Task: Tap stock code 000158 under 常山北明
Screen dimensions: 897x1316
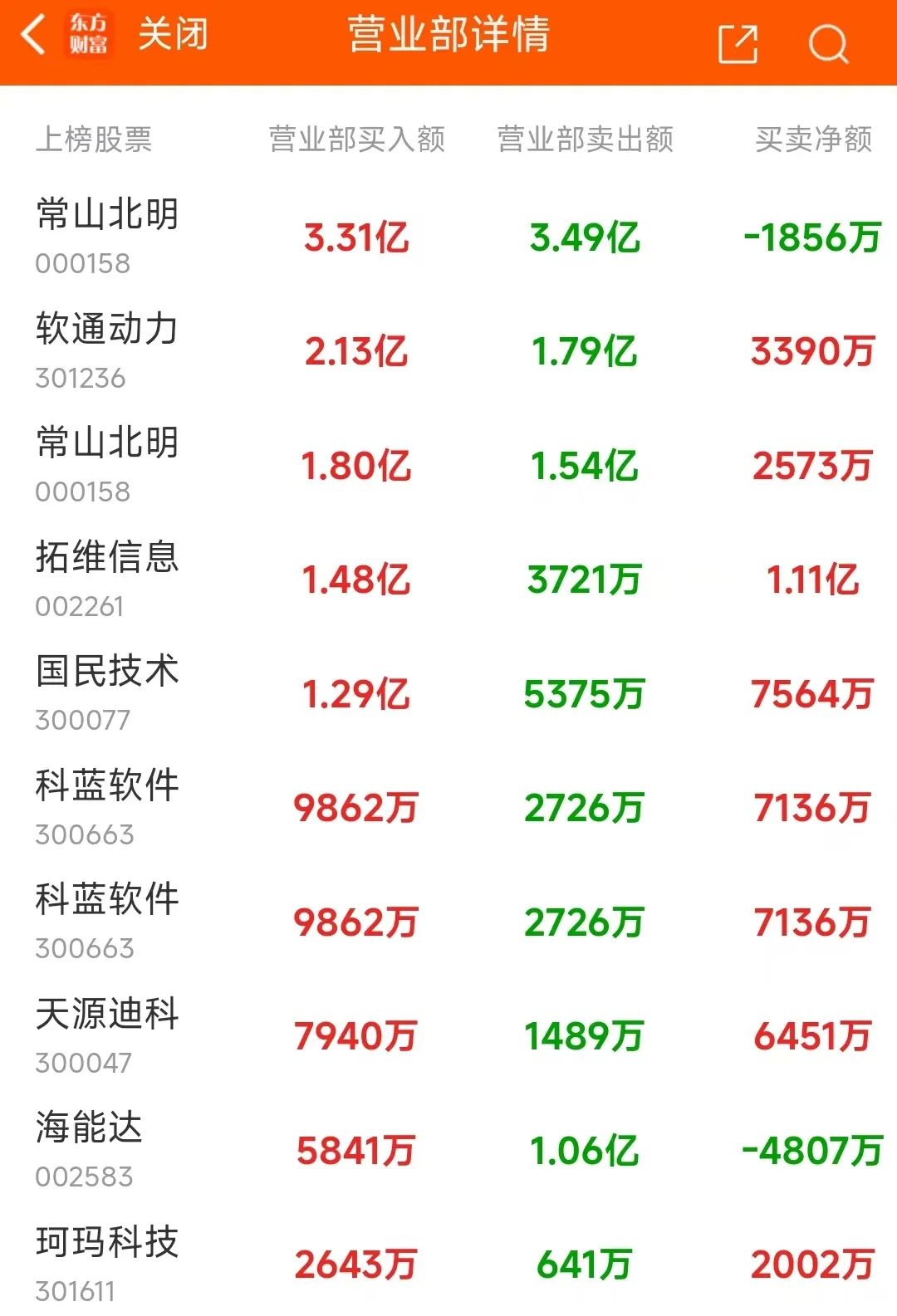Action: [x=81, y=263]
